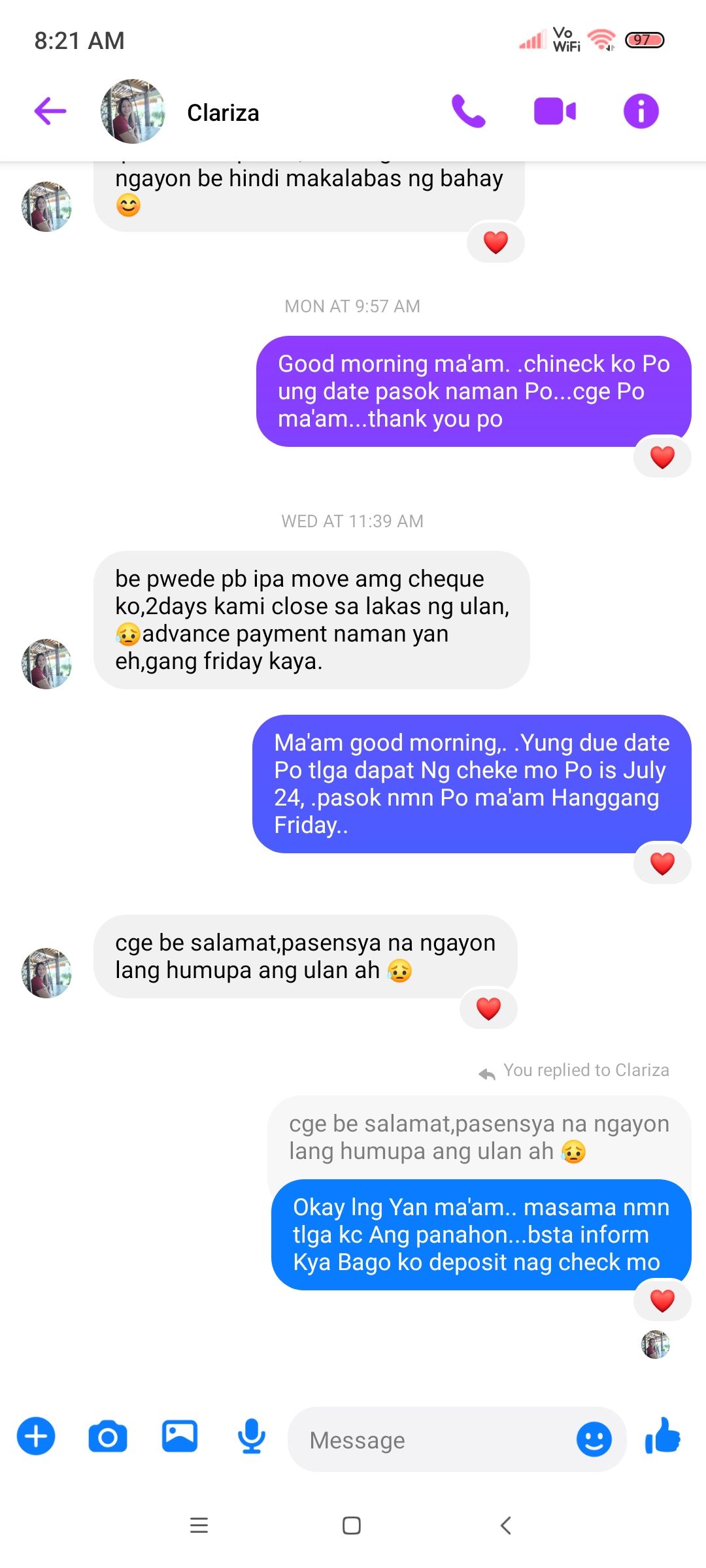View heart reaction on 'Good morning ma'am' message

point(662,457)
